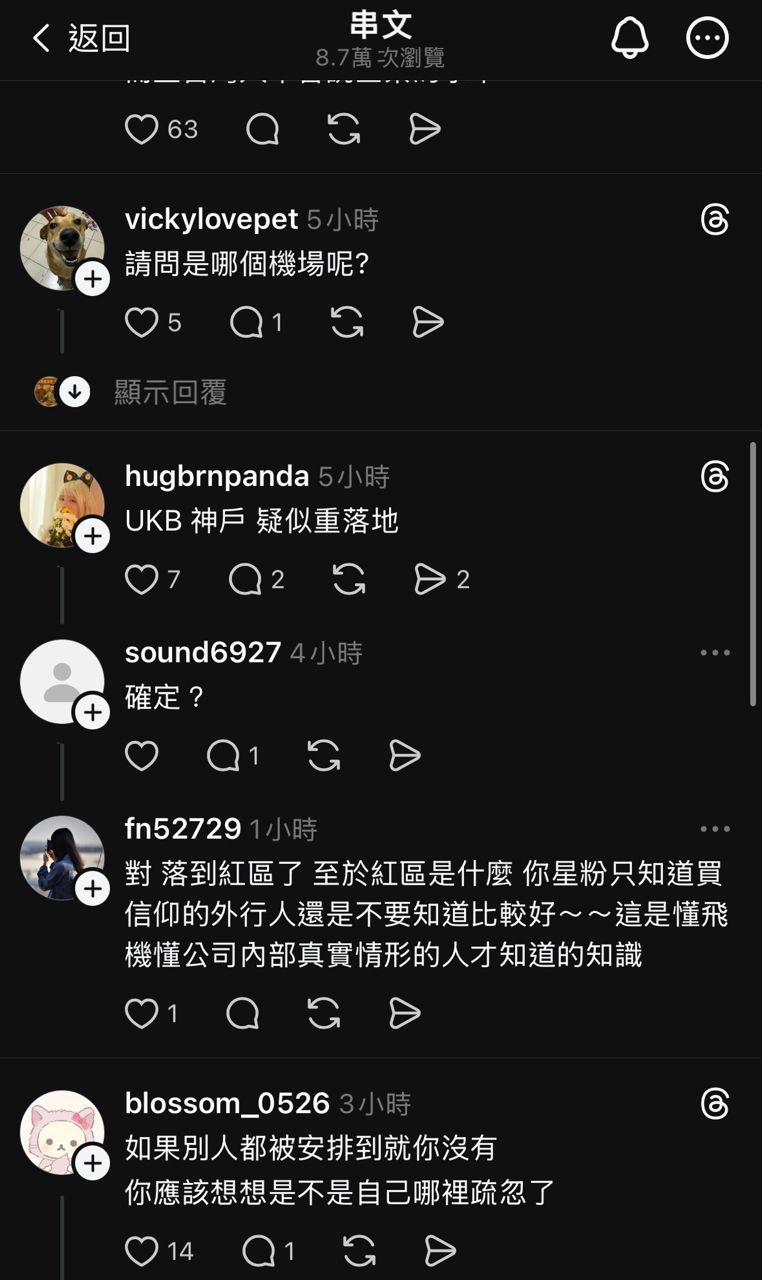Like vickylovepet's comment

[142, 322]
